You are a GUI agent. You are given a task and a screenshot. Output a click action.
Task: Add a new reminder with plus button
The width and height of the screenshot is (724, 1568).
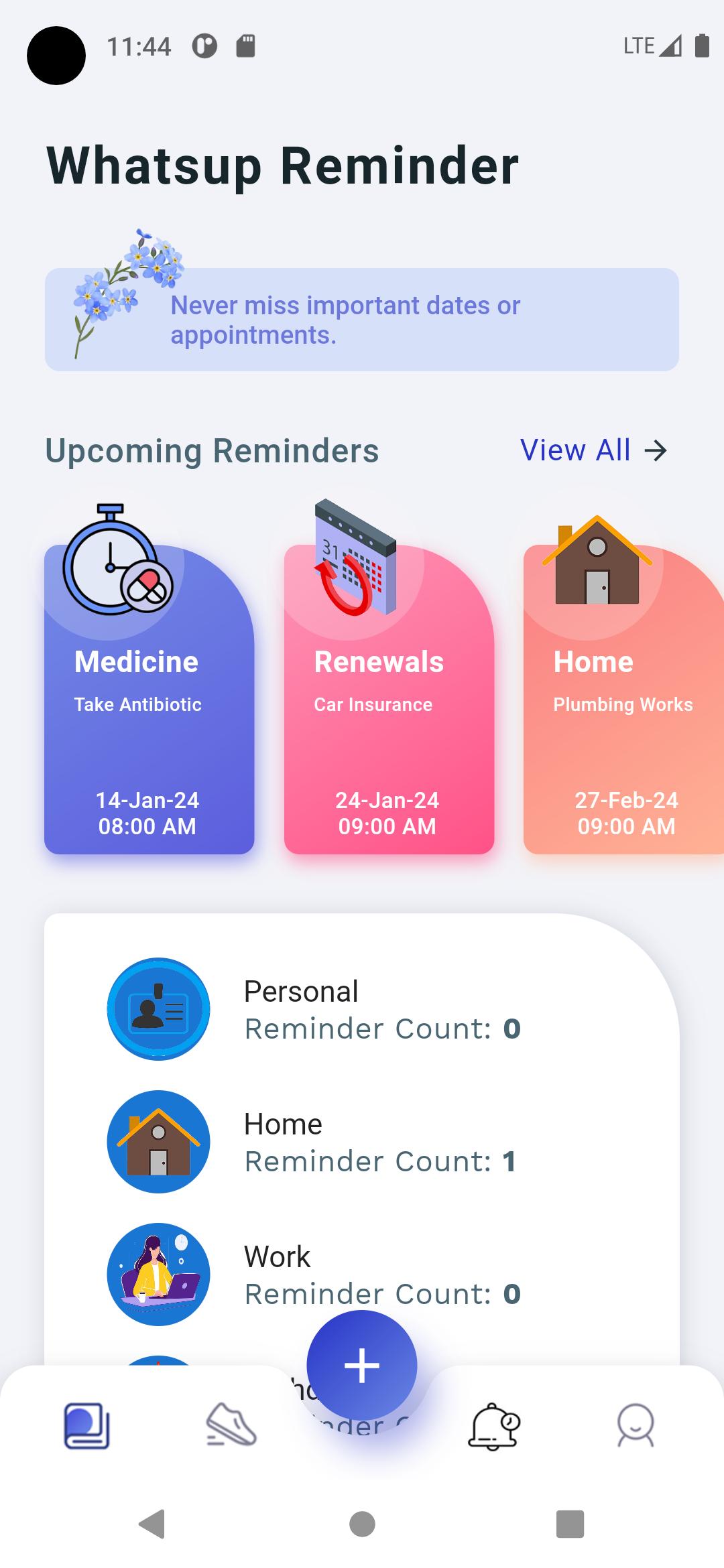tap(362, 1366)
